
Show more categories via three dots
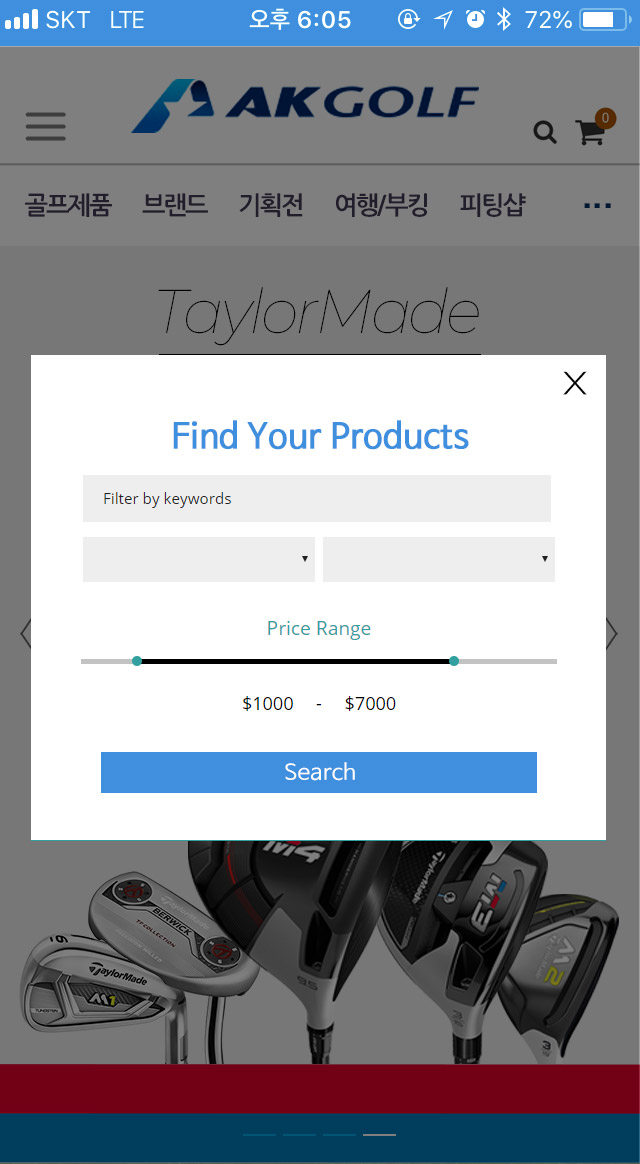tap(597, 206)
